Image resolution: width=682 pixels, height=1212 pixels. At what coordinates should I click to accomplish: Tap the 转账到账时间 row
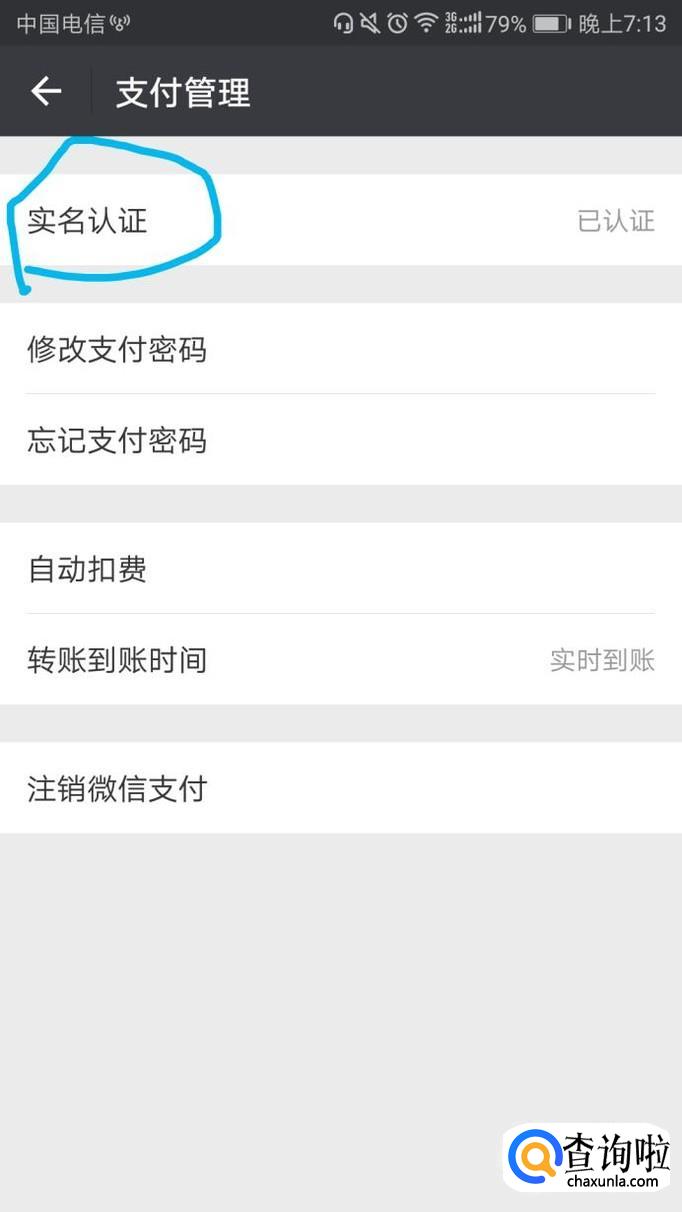pos(340,660)
